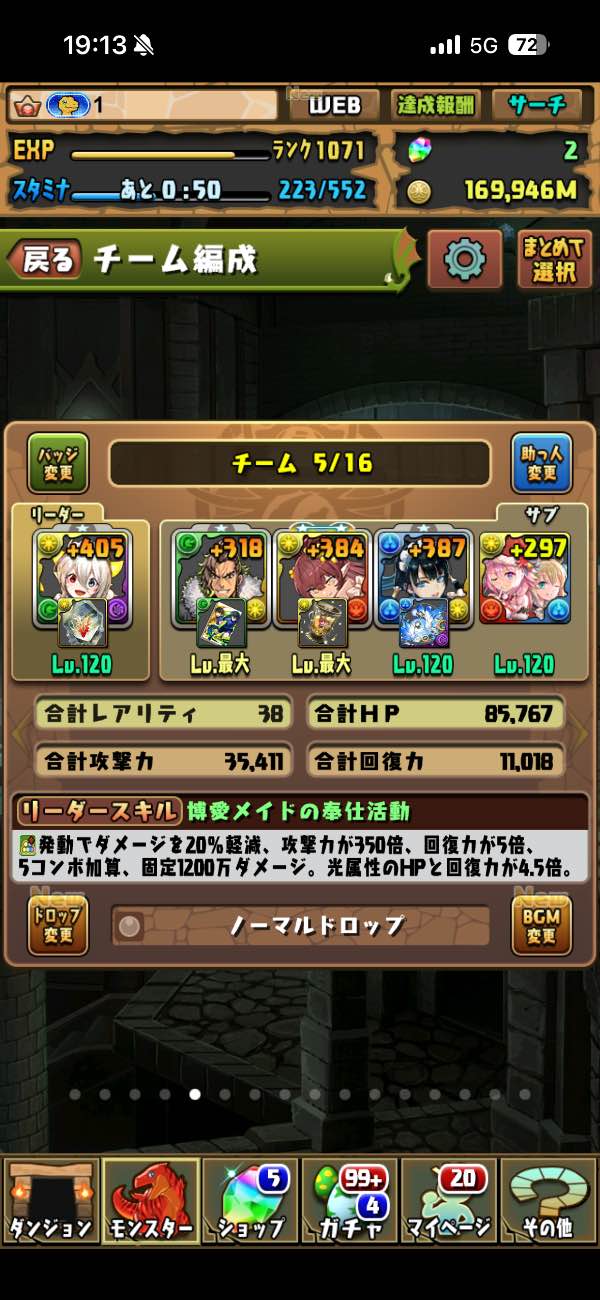
Task: Select the sub monster with +384
Action: (322, 580)
